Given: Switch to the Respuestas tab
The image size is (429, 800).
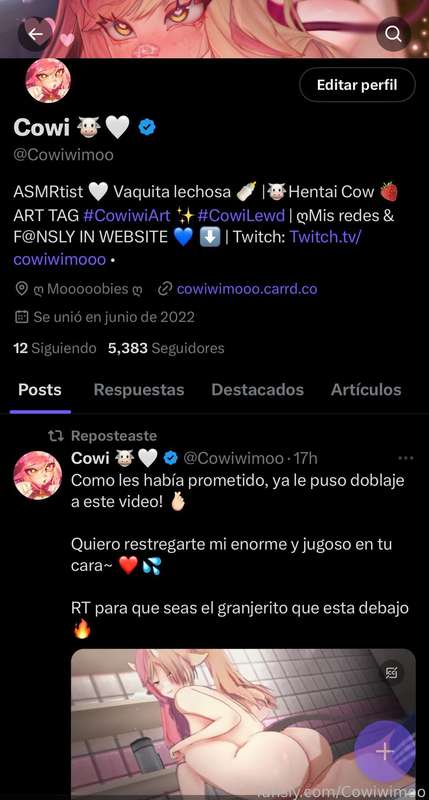Looking at the screenshot, I should pyautogui.click(x=139, y=390).
